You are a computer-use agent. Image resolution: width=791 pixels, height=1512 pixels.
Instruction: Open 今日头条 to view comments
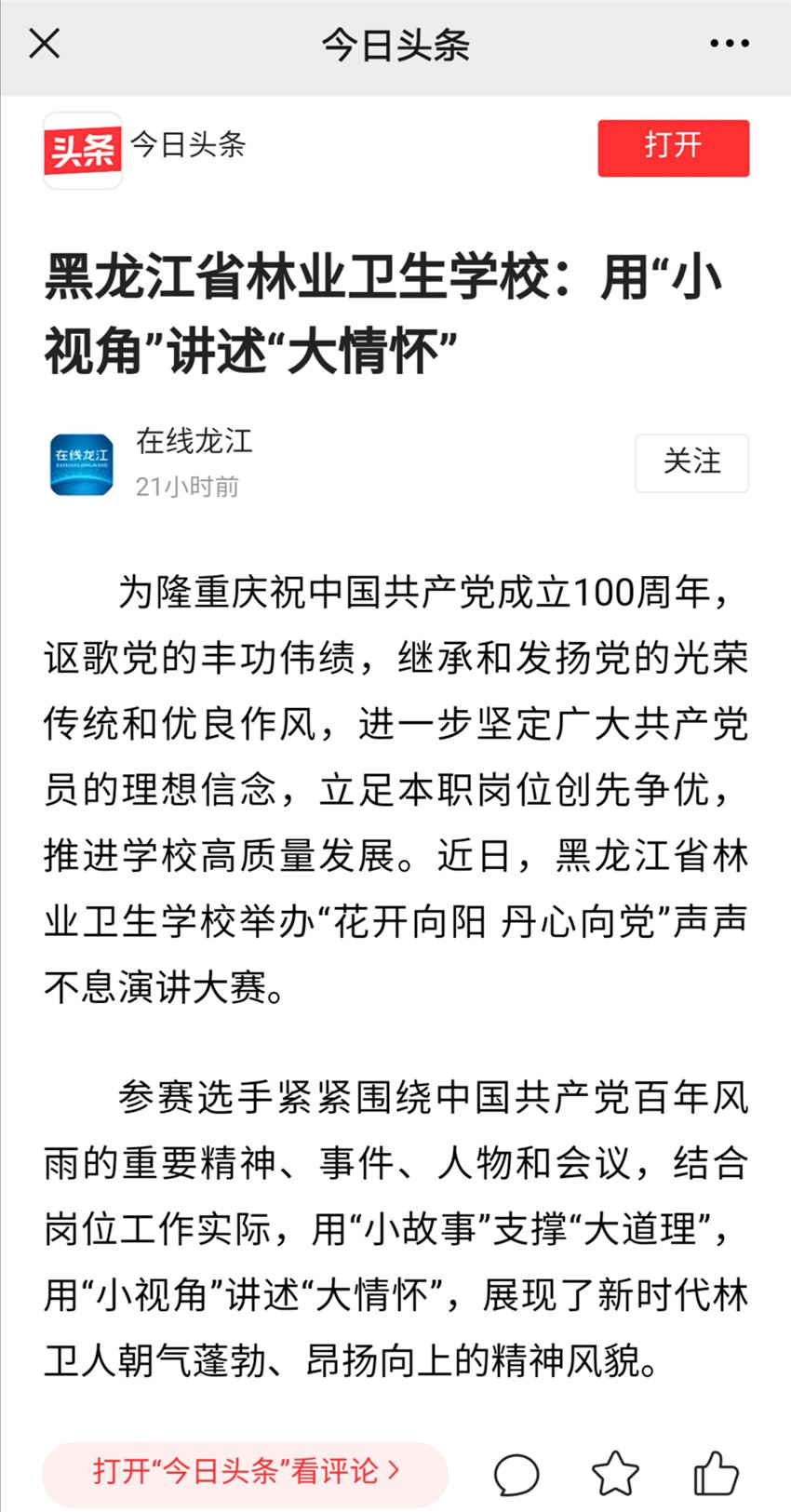(245, 1471)
